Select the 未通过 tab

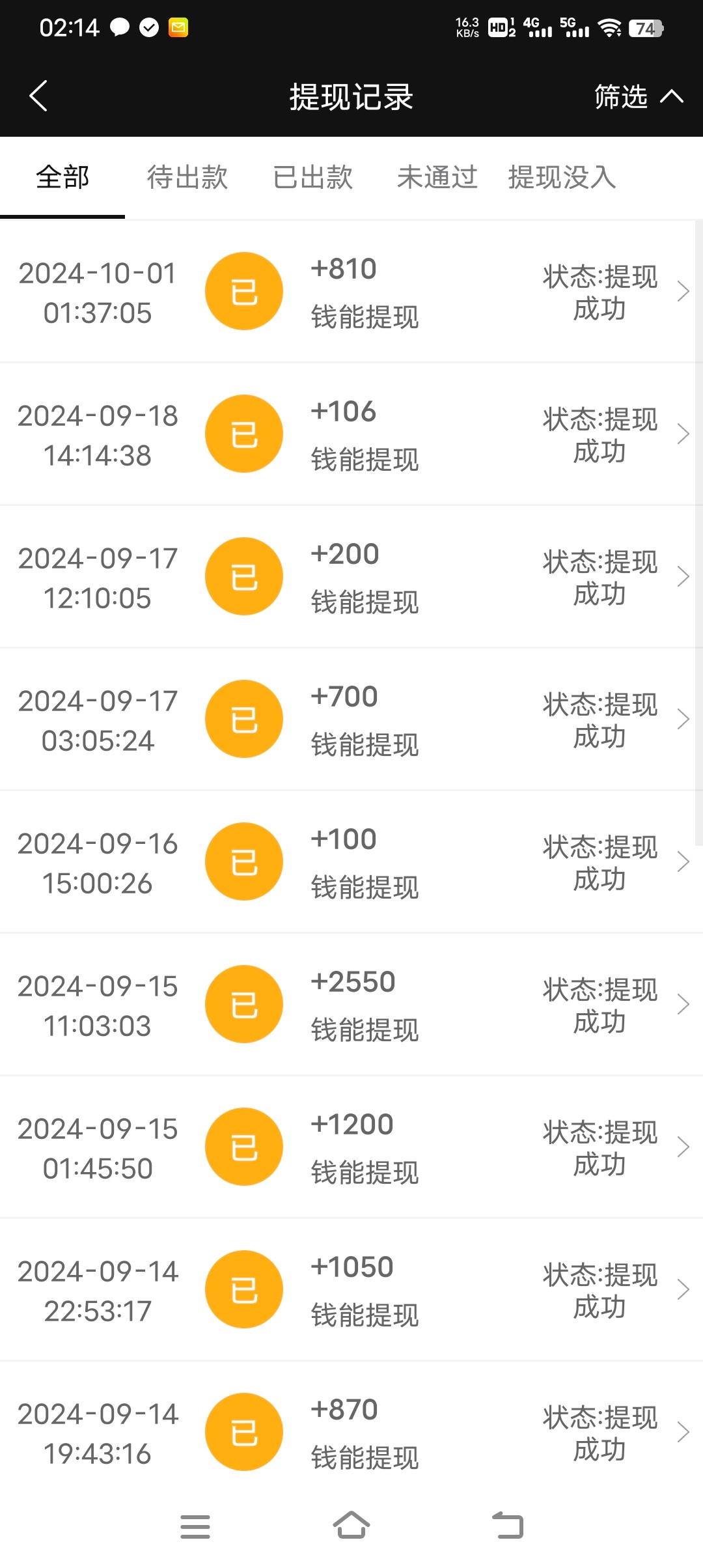click(437, 177)
